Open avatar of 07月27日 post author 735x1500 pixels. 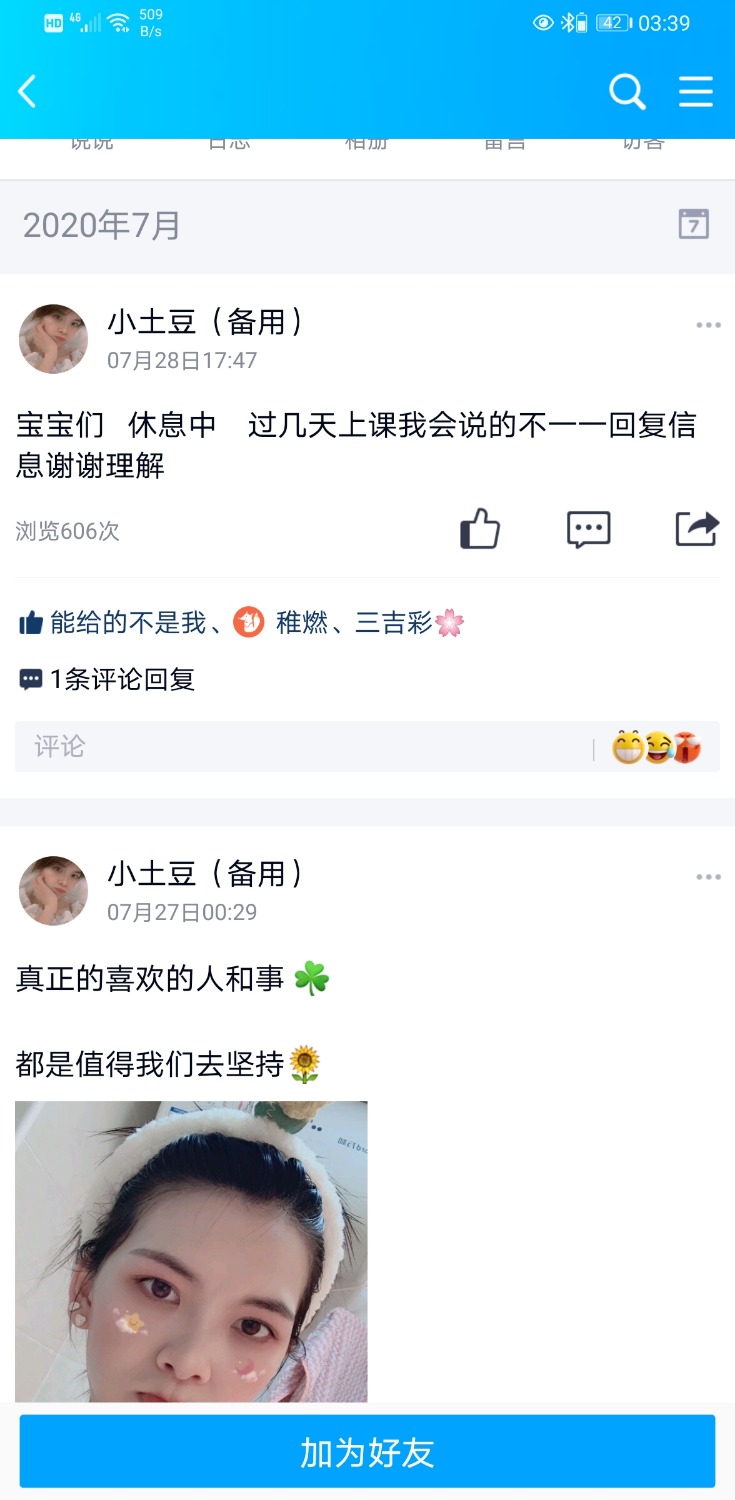pyautogui.click(x=54, y=891)
